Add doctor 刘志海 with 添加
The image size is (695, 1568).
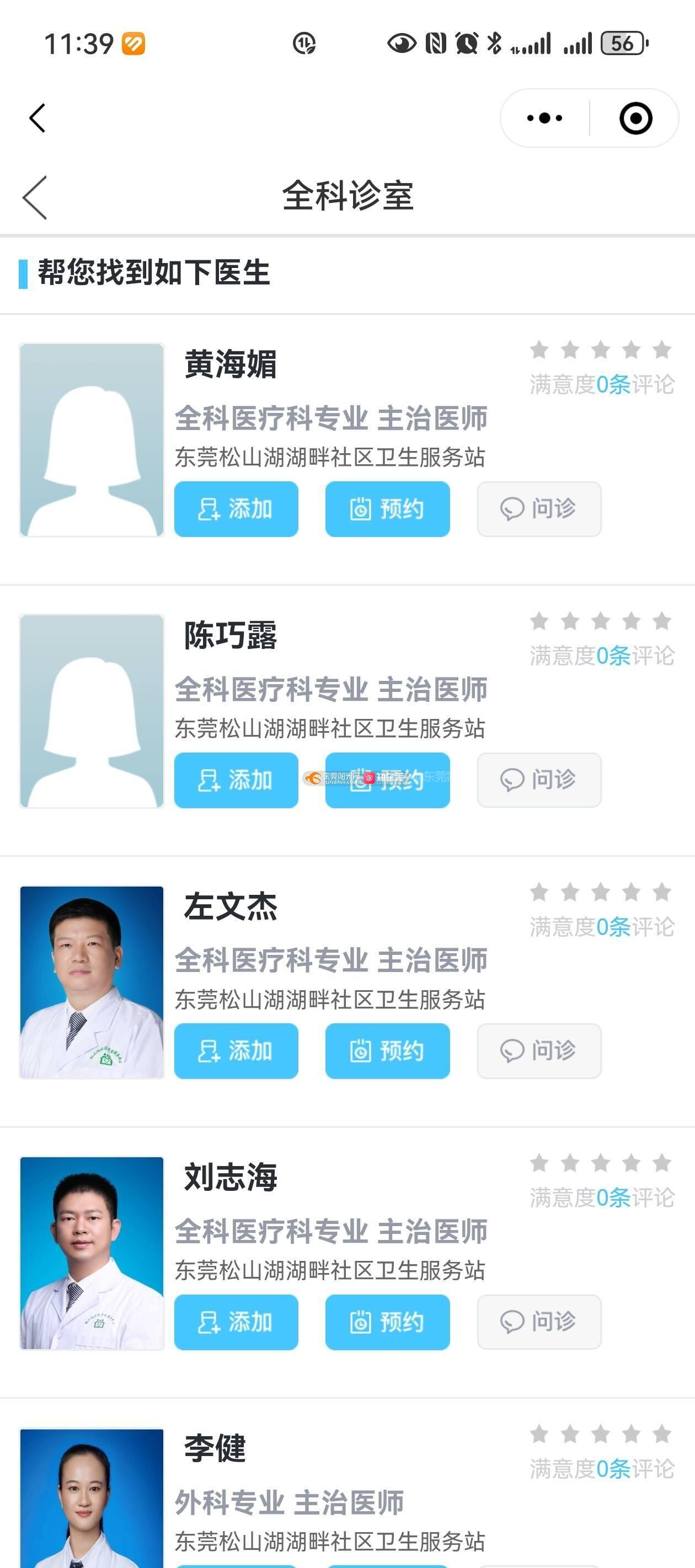click(x=236, y=1322)
